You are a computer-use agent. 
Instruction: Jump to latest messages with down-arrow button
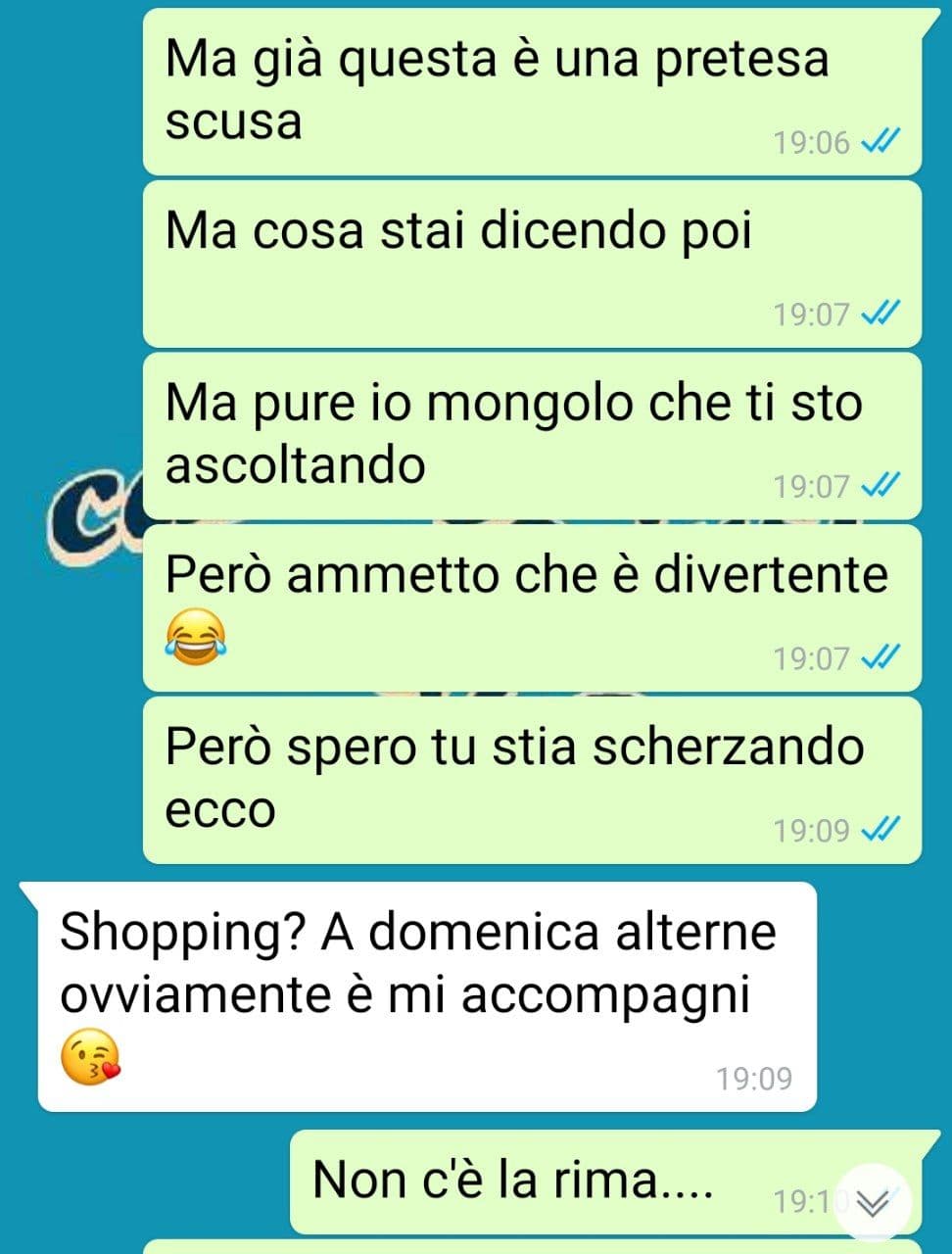[x=872, y=1201]
